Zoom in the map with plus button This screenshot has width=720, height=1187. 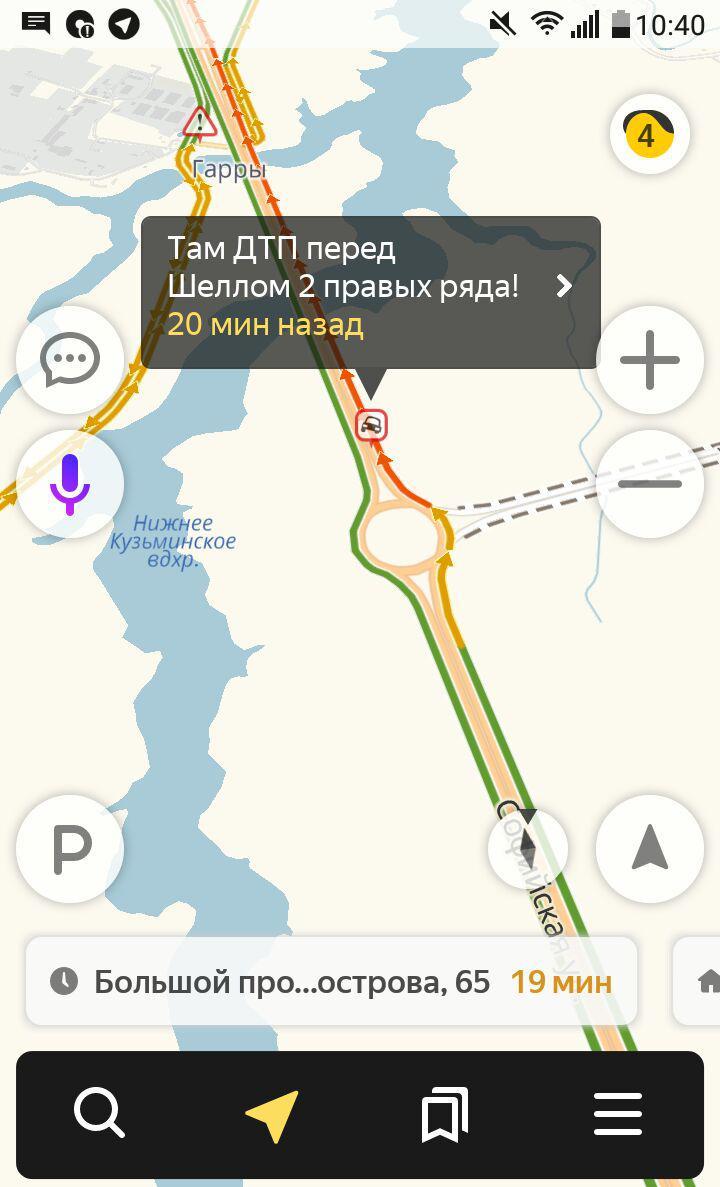click(650, 360)
